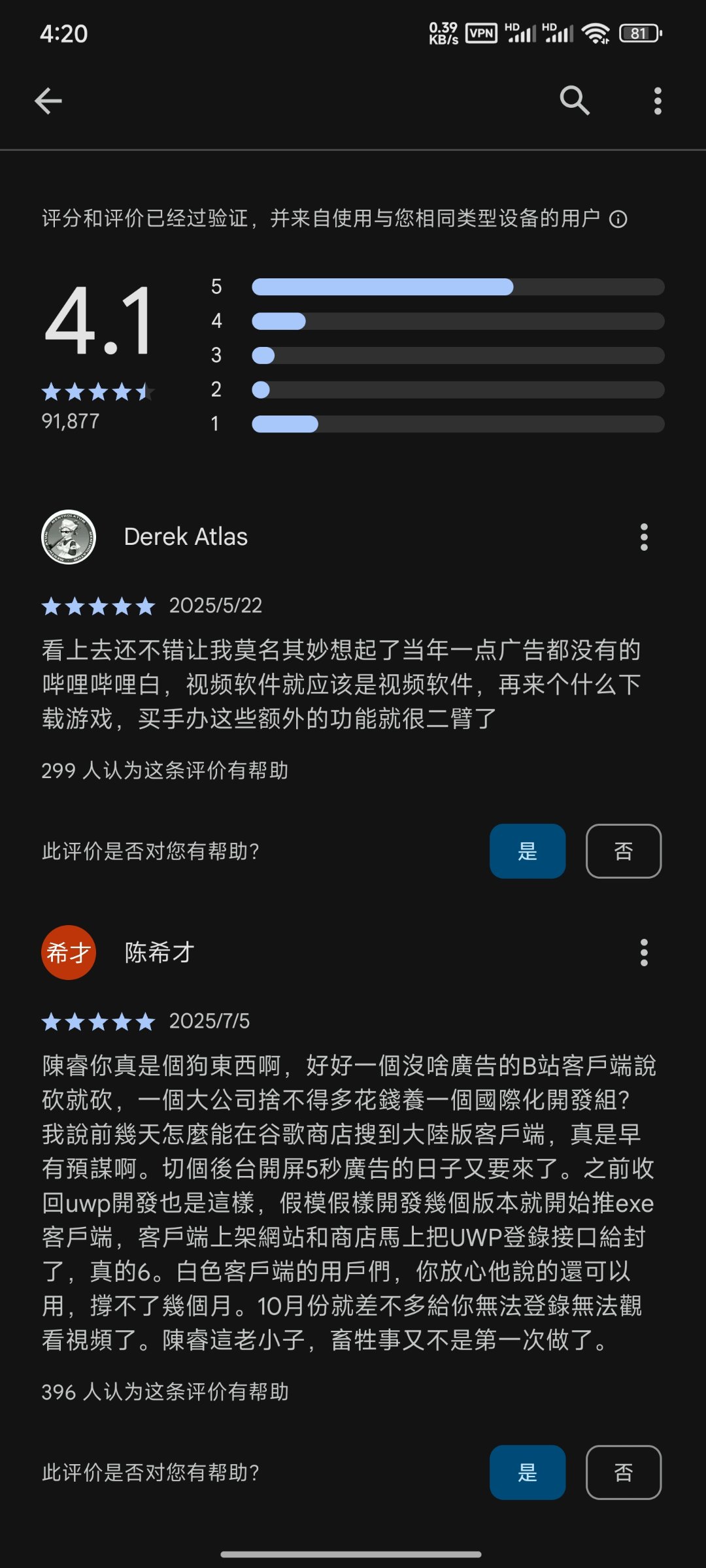Image resolution: width=706 pixels, height=1568 pixels.
Task: Tap the info icon beside the verified-ratings notice
Action: coord(618,219)
